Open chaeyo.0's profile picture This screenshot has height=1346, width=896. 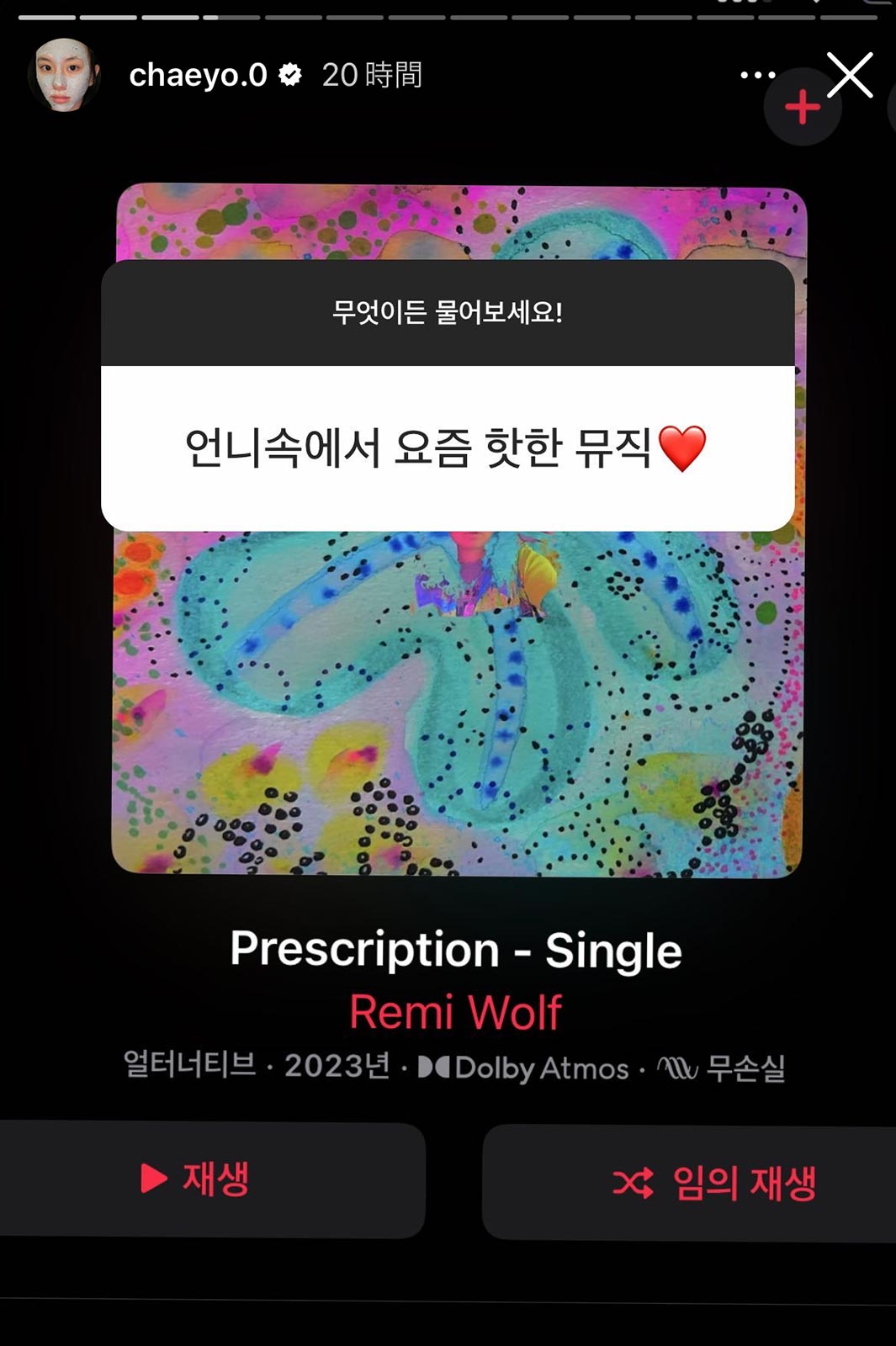click(64, 75)
